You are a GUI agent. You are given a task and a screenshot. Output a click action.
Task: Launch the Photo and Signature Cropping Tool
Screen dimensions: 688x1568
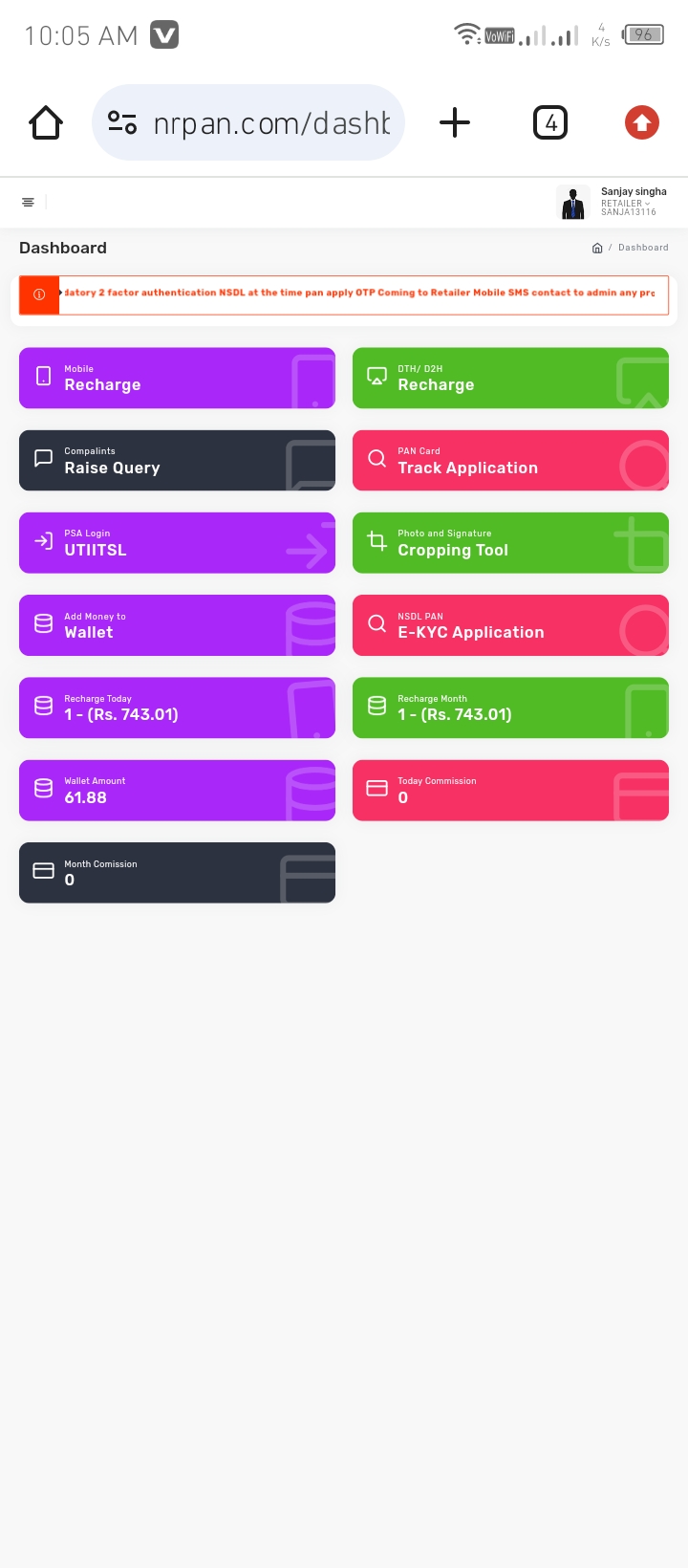pos(510,542)
